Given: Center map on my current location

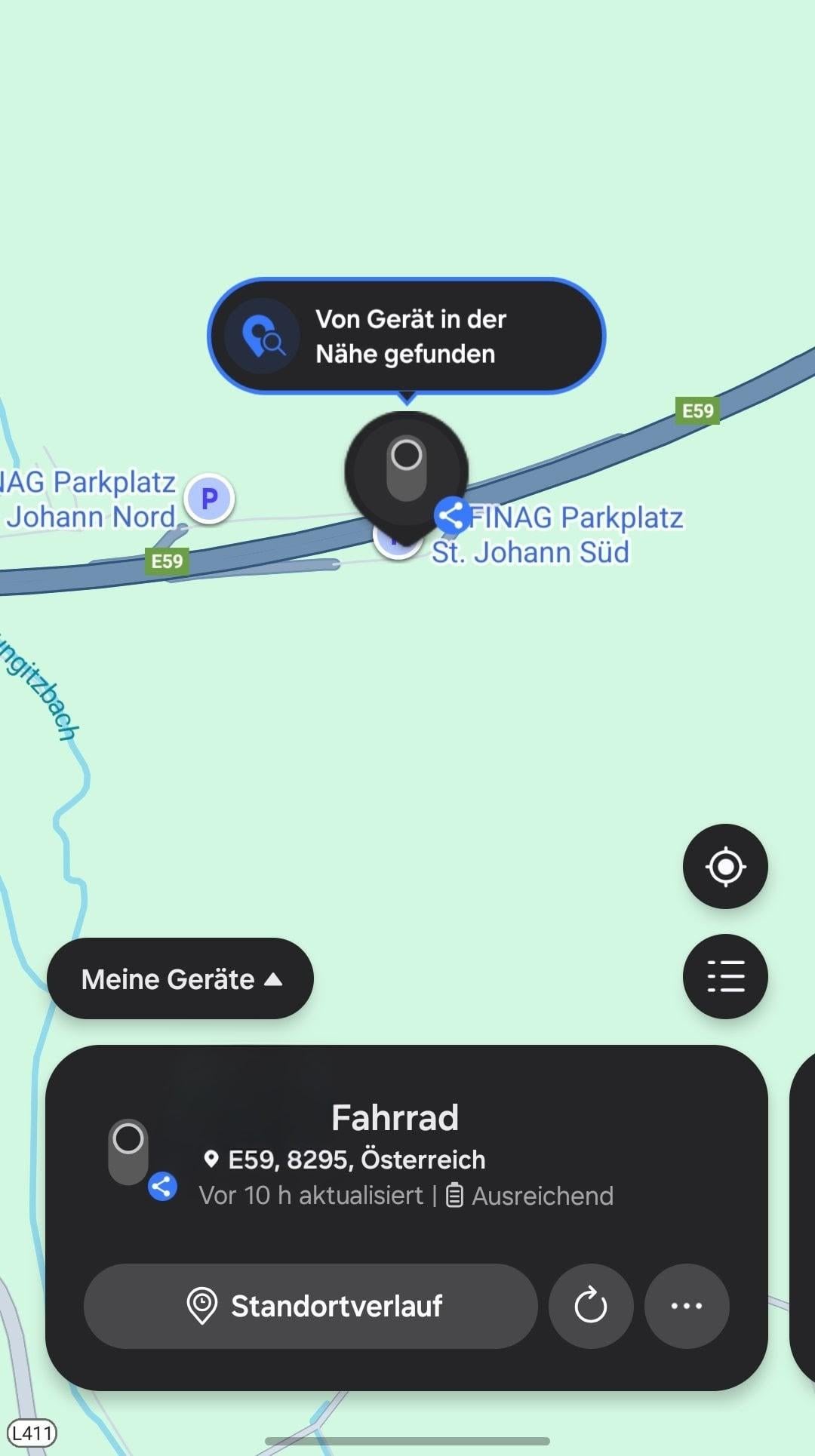Looking at the screenshot, I should 725,866.
